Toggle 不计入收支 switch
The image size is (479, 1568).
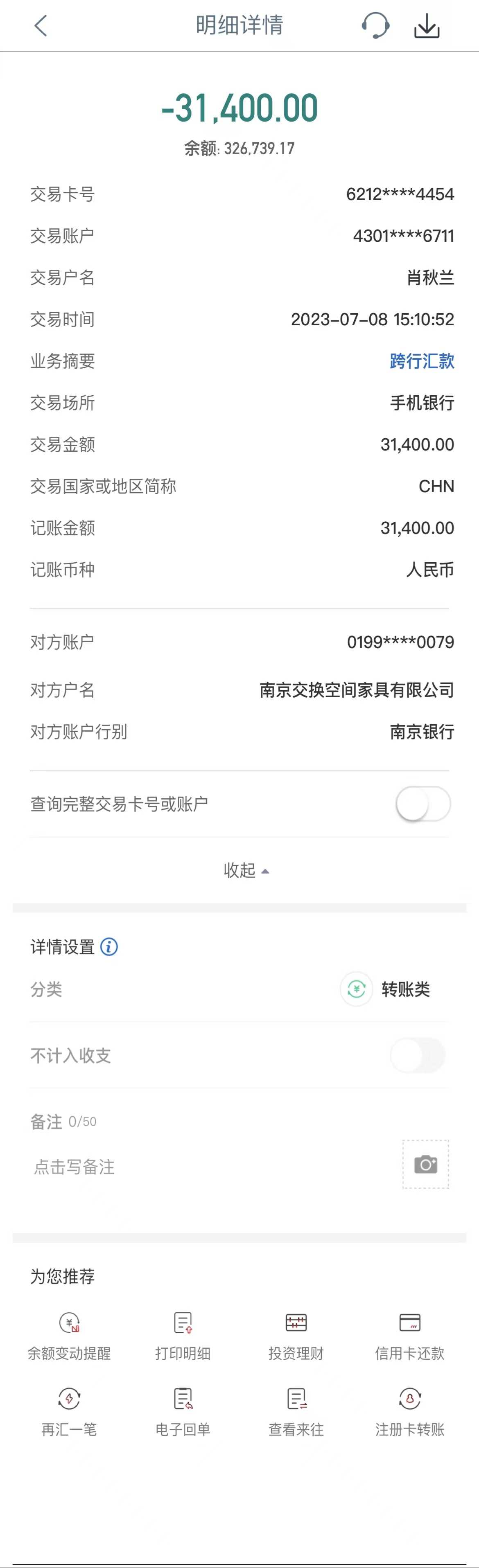(418, 1055)
